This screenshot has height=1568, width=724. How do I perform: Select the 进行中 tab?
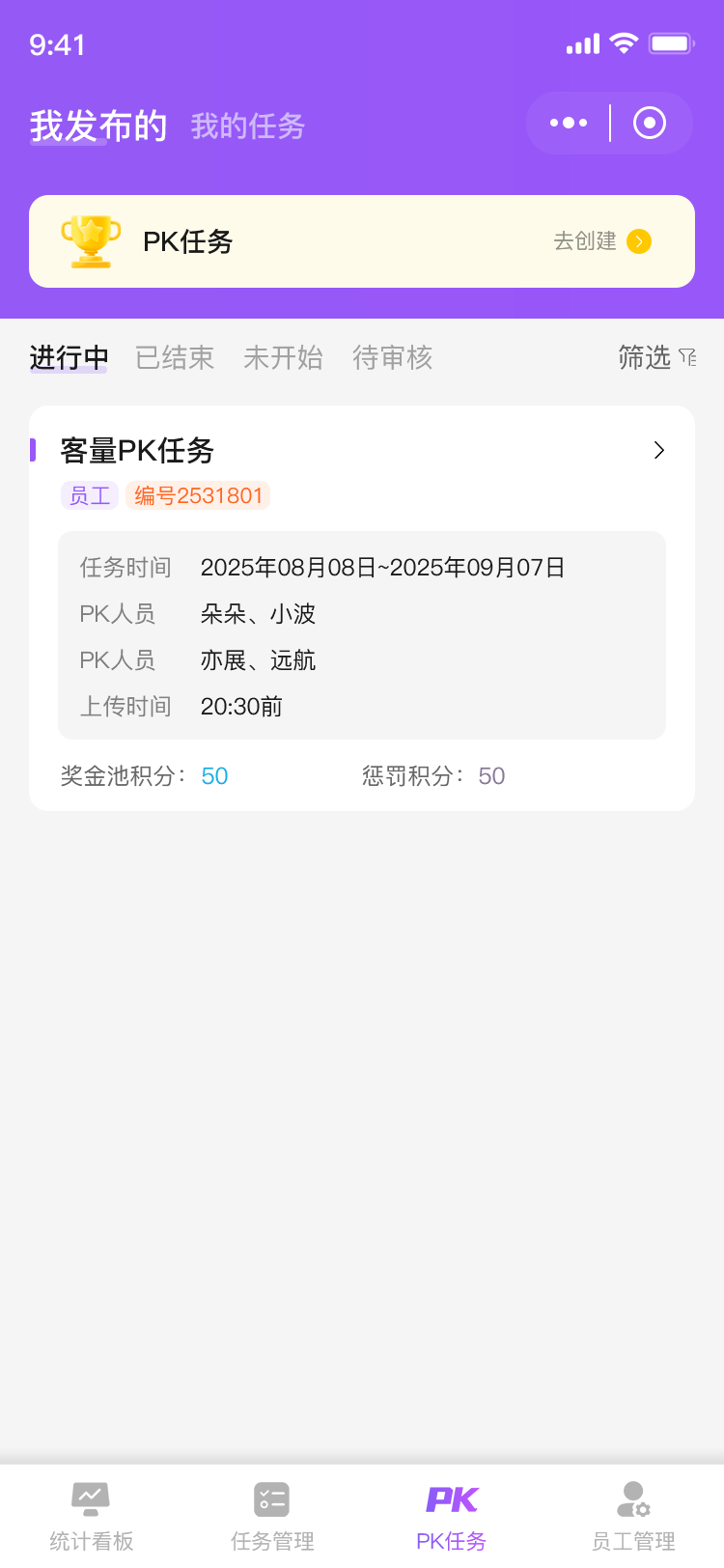tap(69, 358)
